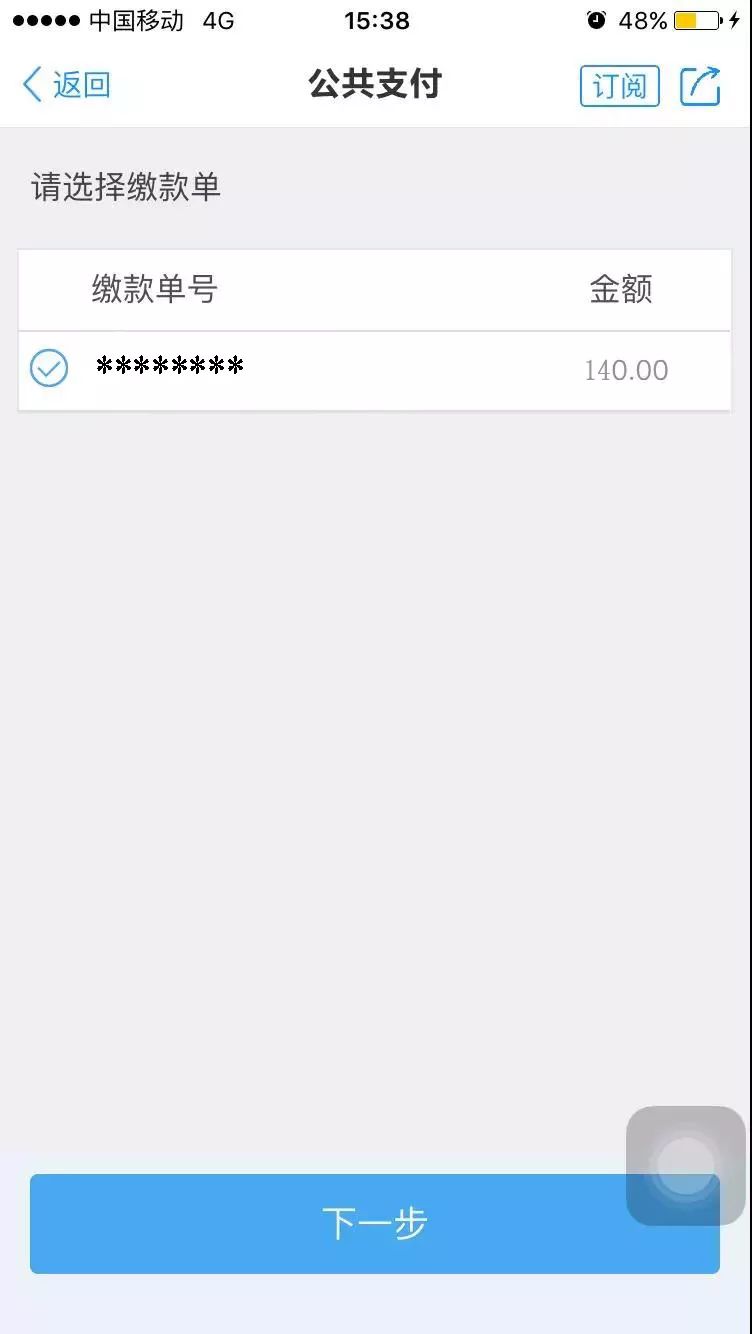Open the share icon in the top bar
The image size is (752, 1334).
click(700, 86)
